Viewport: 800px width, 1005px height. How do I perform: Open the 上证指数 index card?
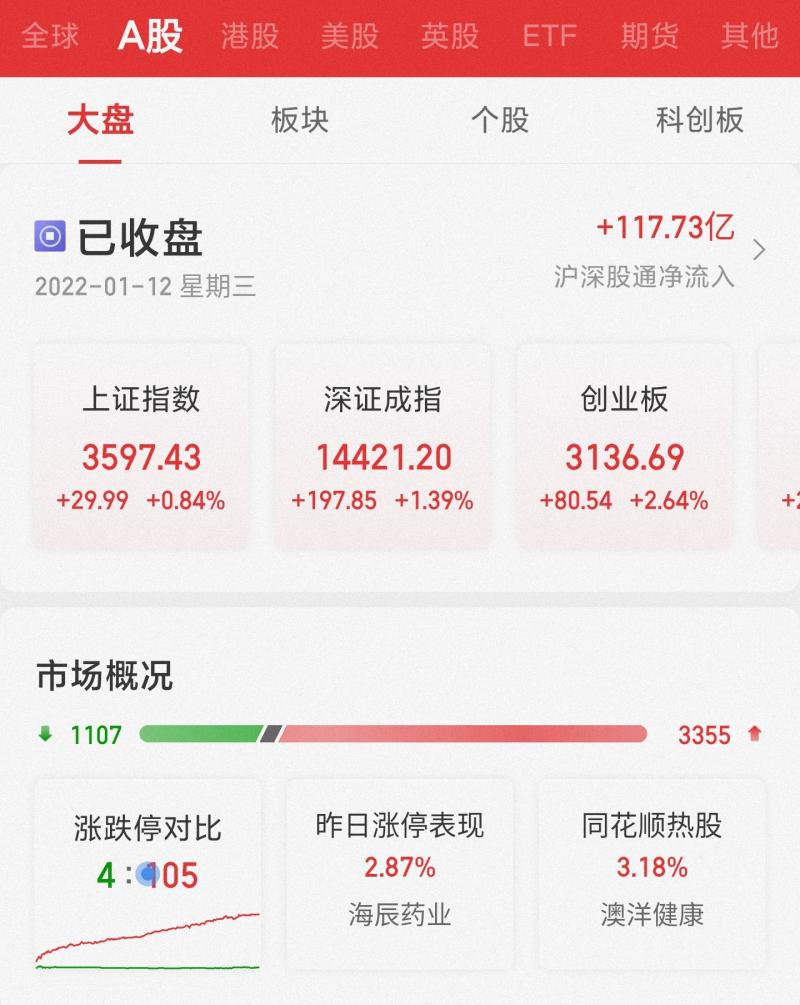point(141,446)
